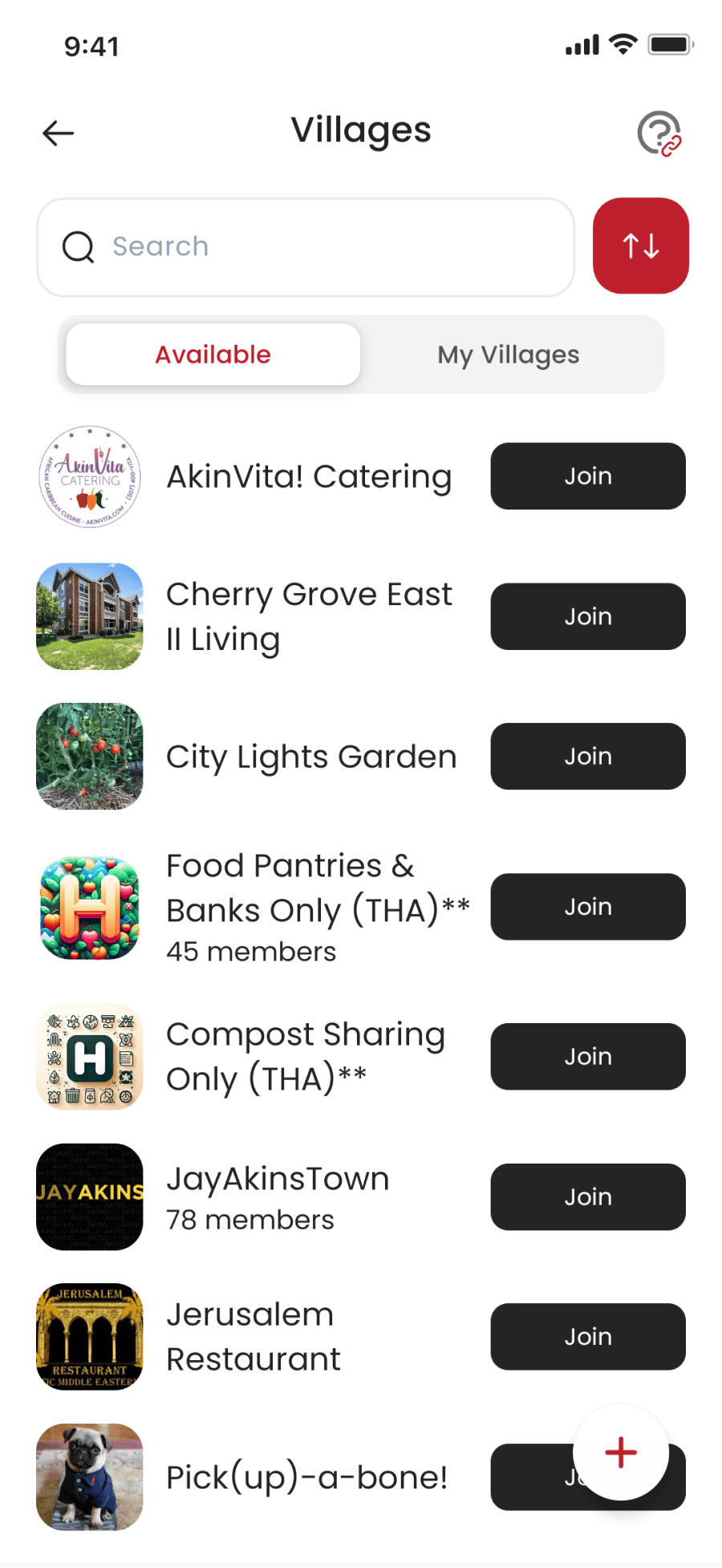This screenshot has width=722, height=1568.
Task: Open the sort options button
Action: pyautogui.click(x=640, y=246)
